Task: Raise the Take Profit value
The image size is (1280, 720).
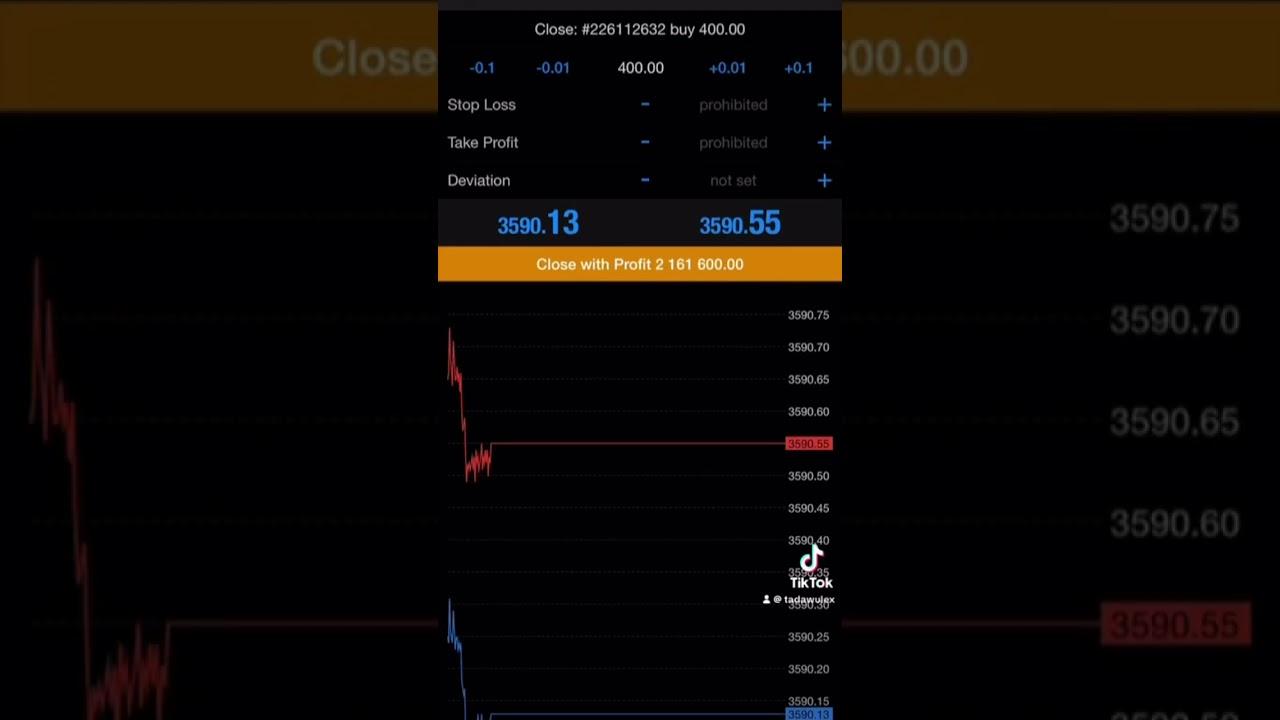Action: pyautogui.click(x=824, y=142)
